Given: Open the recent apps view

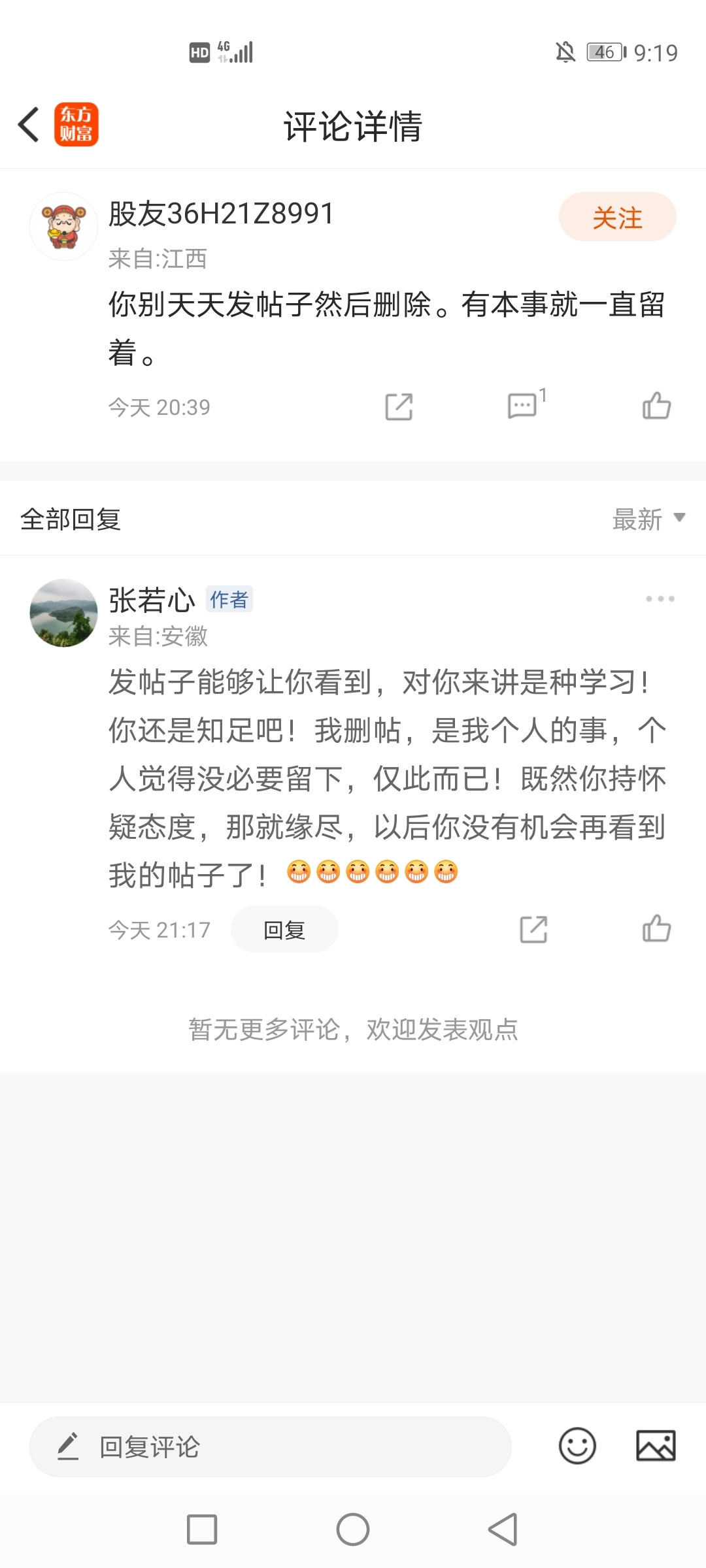Looking at the screenshot, I should click(202, 1529).
